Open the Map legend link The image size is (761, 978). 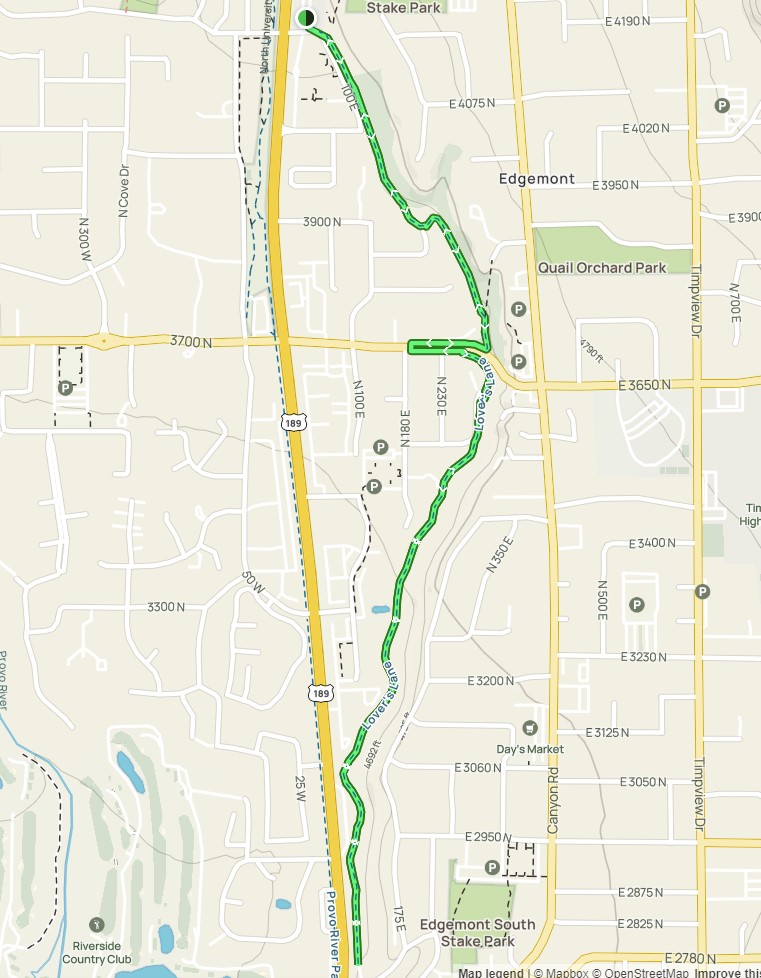coord(490,973)
